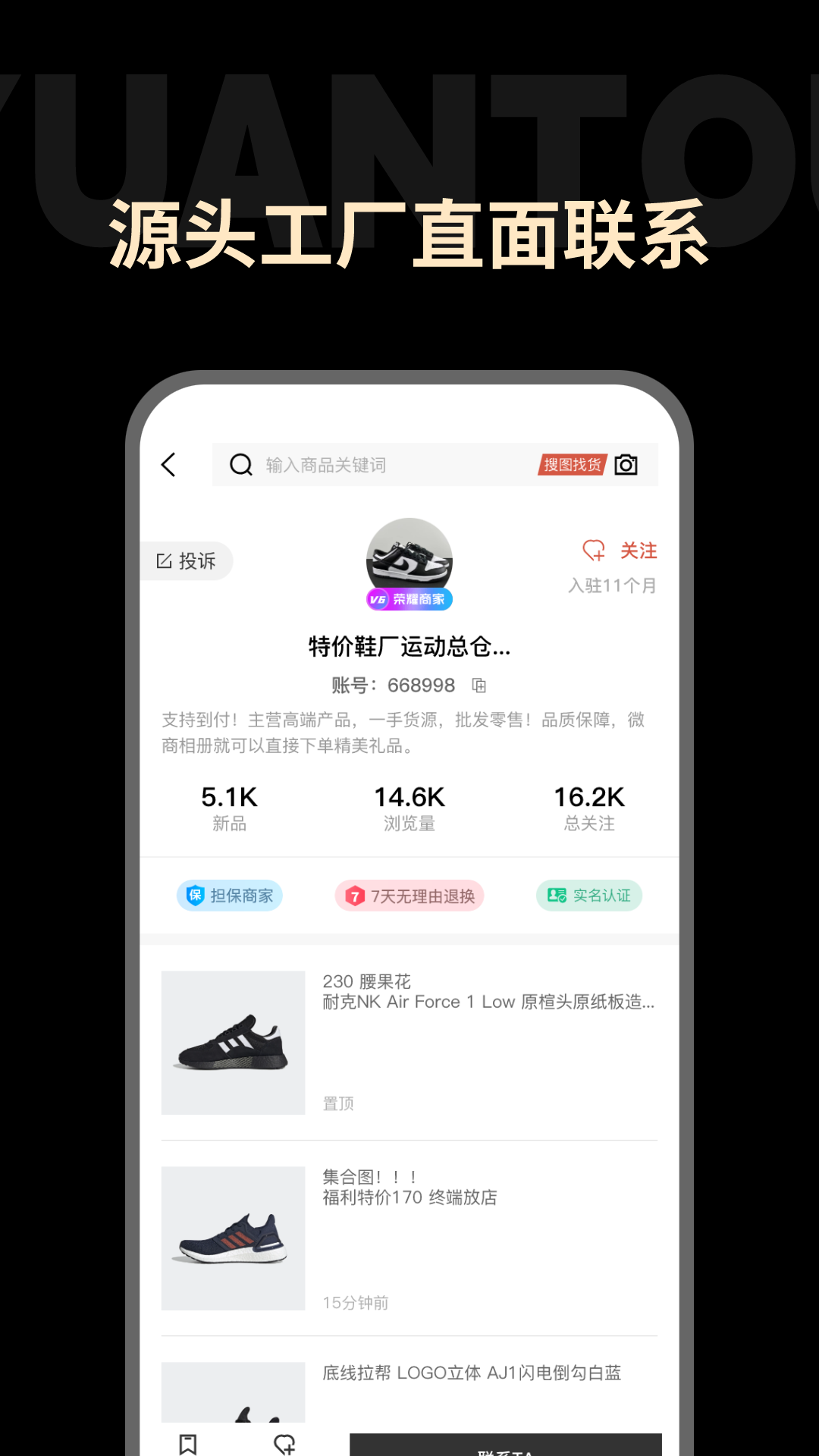This screenshot has height=1456, width=819.
Task: Tap the back arrow at top left
Action: 169,465
